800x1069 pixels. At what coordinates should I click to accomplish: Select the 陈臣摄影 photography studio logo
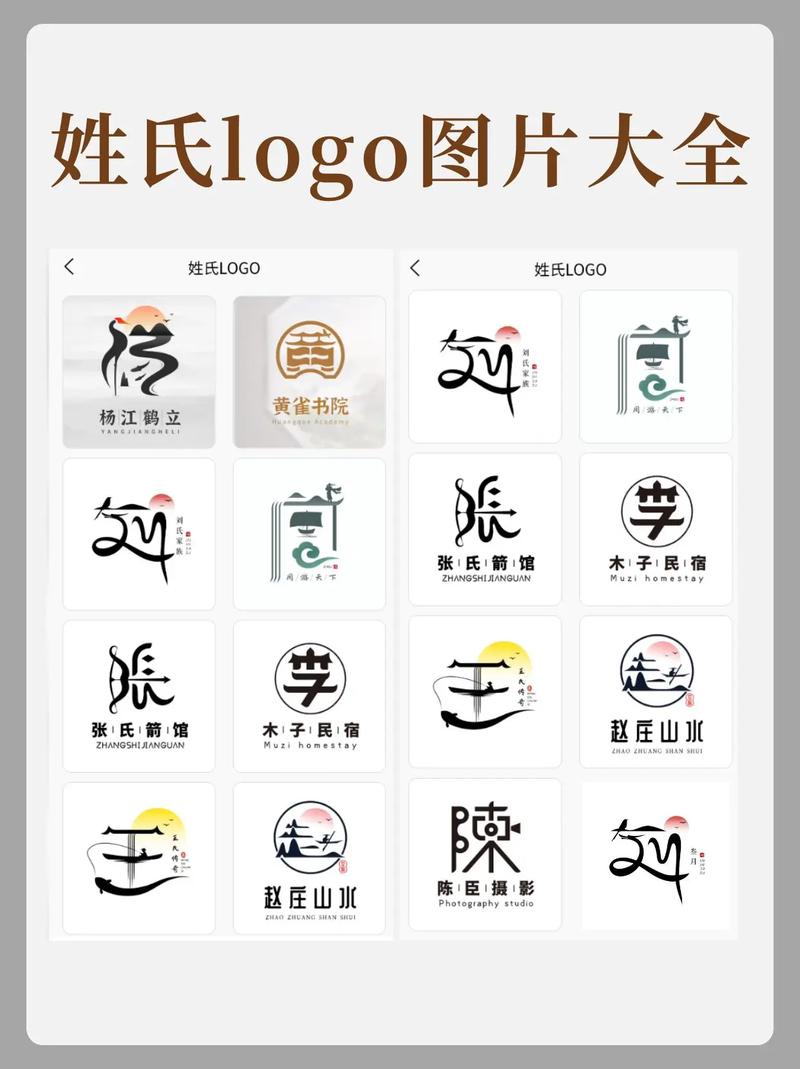(x=484, y=853)
